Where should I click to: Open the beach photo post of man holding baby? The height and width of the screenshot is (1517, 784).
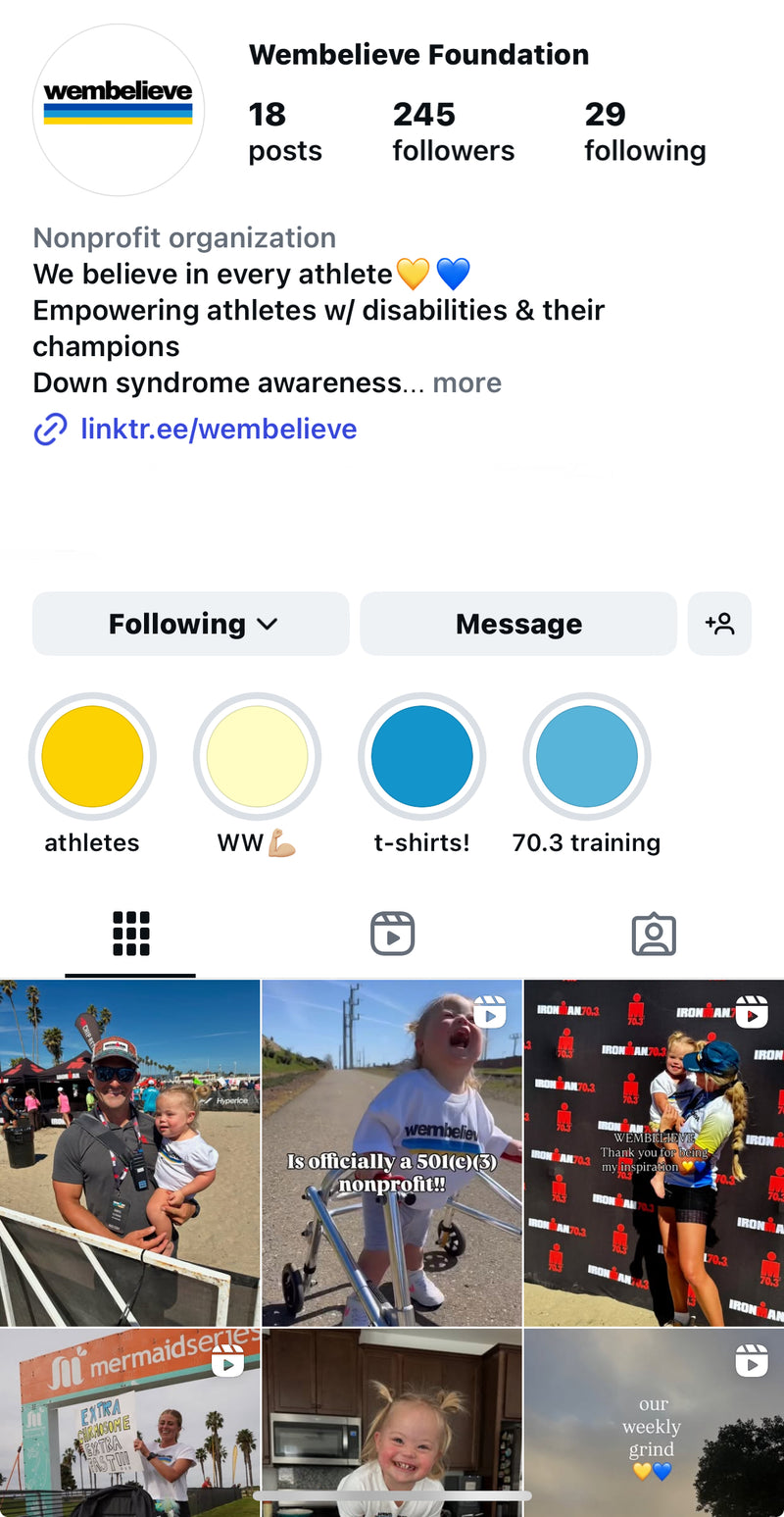pos(129,1152)
